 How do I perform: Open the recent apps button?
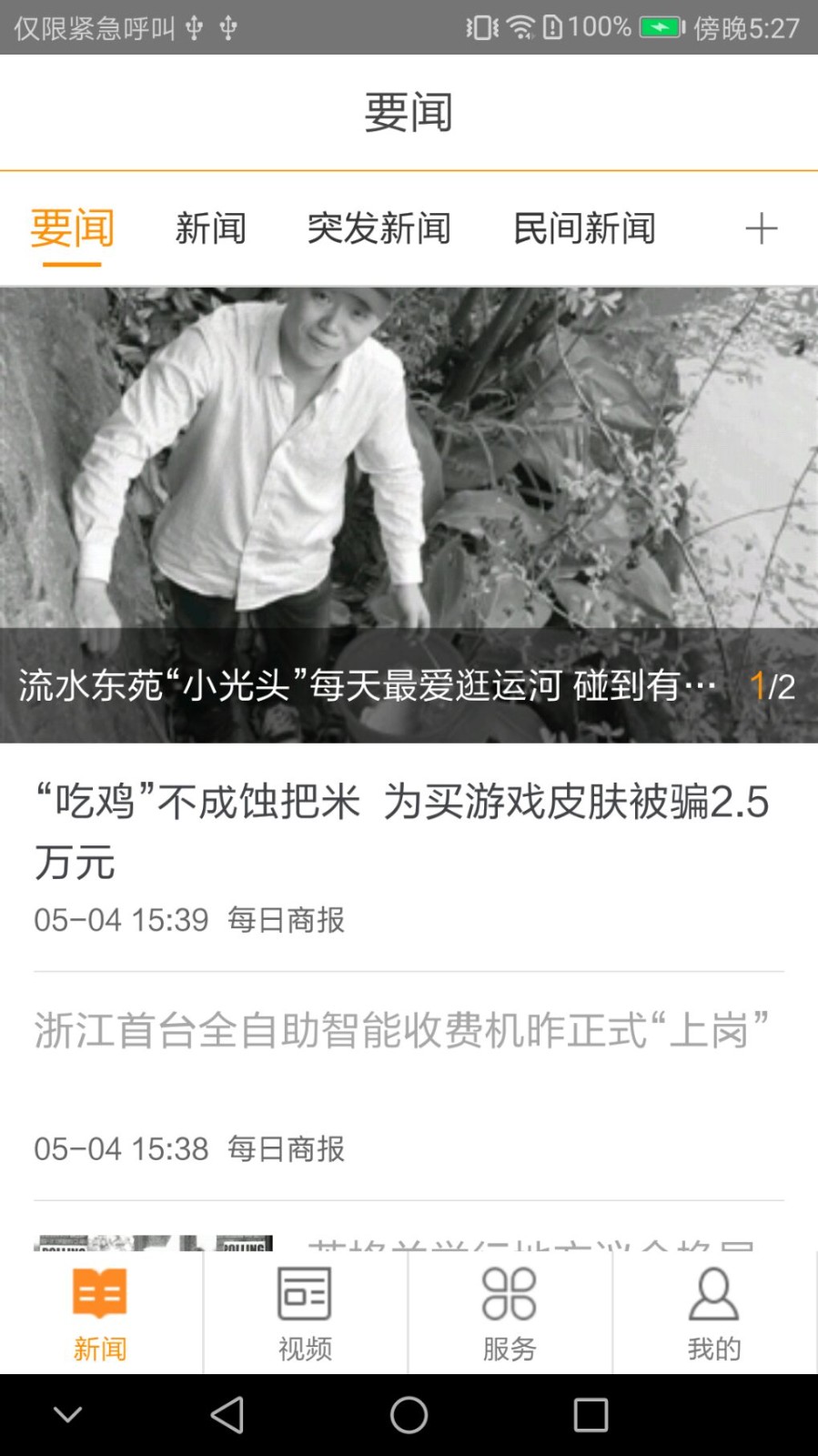[591, 1415]
